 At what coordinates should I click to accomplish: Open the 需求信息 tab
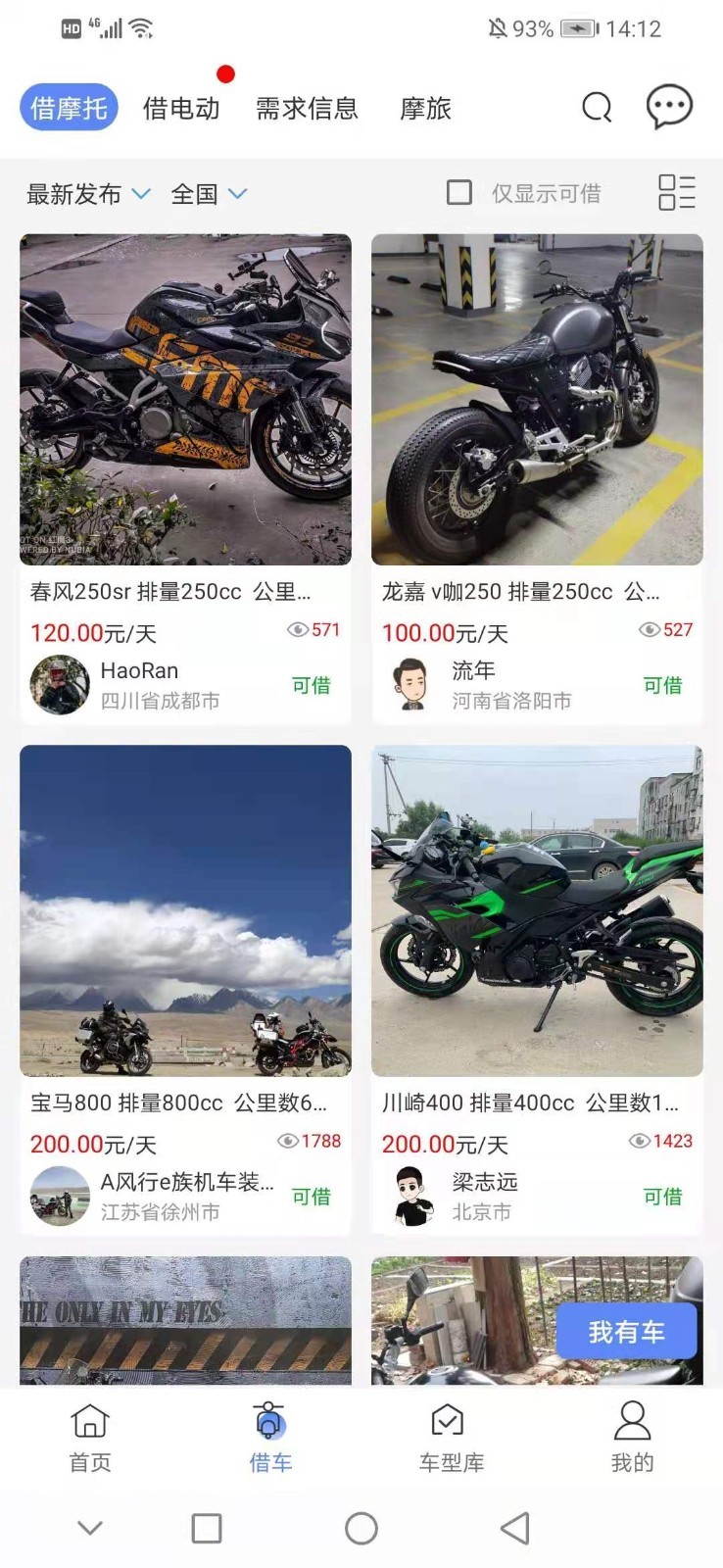pos(307,108)
